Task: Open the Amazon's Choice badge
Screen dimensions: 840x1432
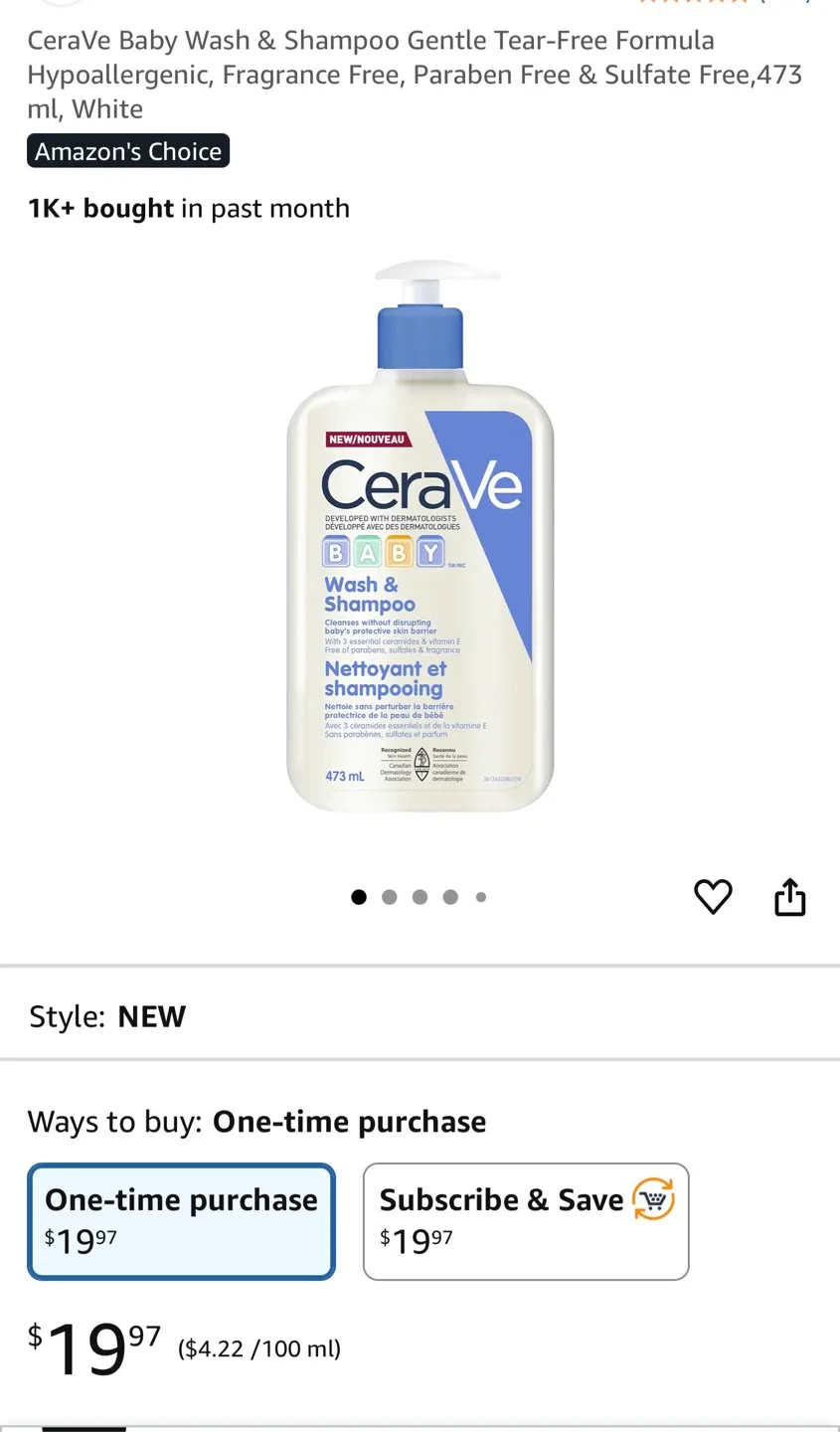Action: pyautogui.click(x=127, y=150)
